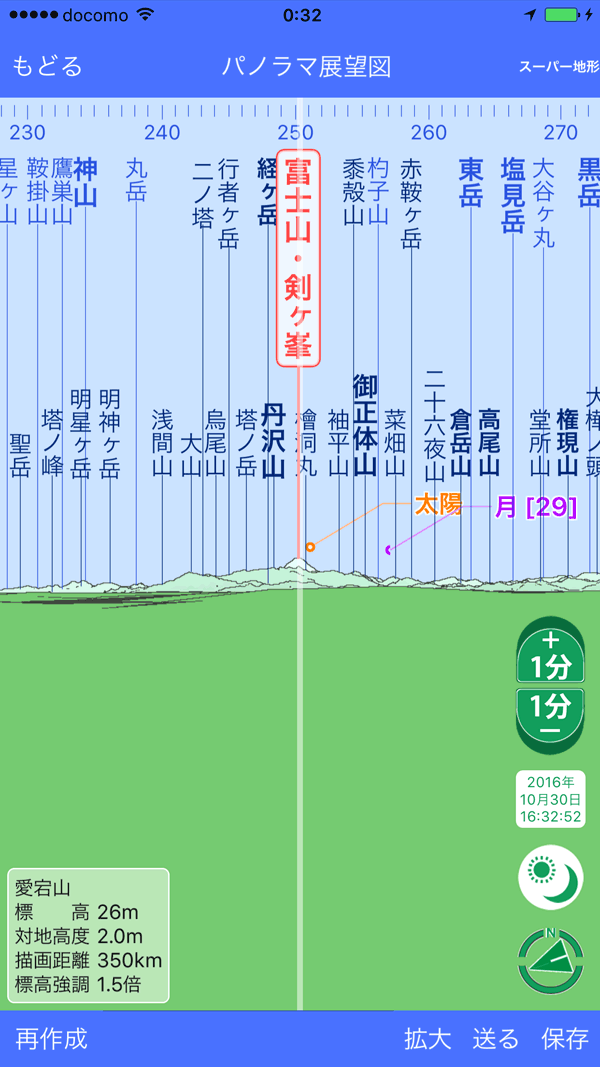
Task: Open the compass direction icon
Action: [550, 961]
